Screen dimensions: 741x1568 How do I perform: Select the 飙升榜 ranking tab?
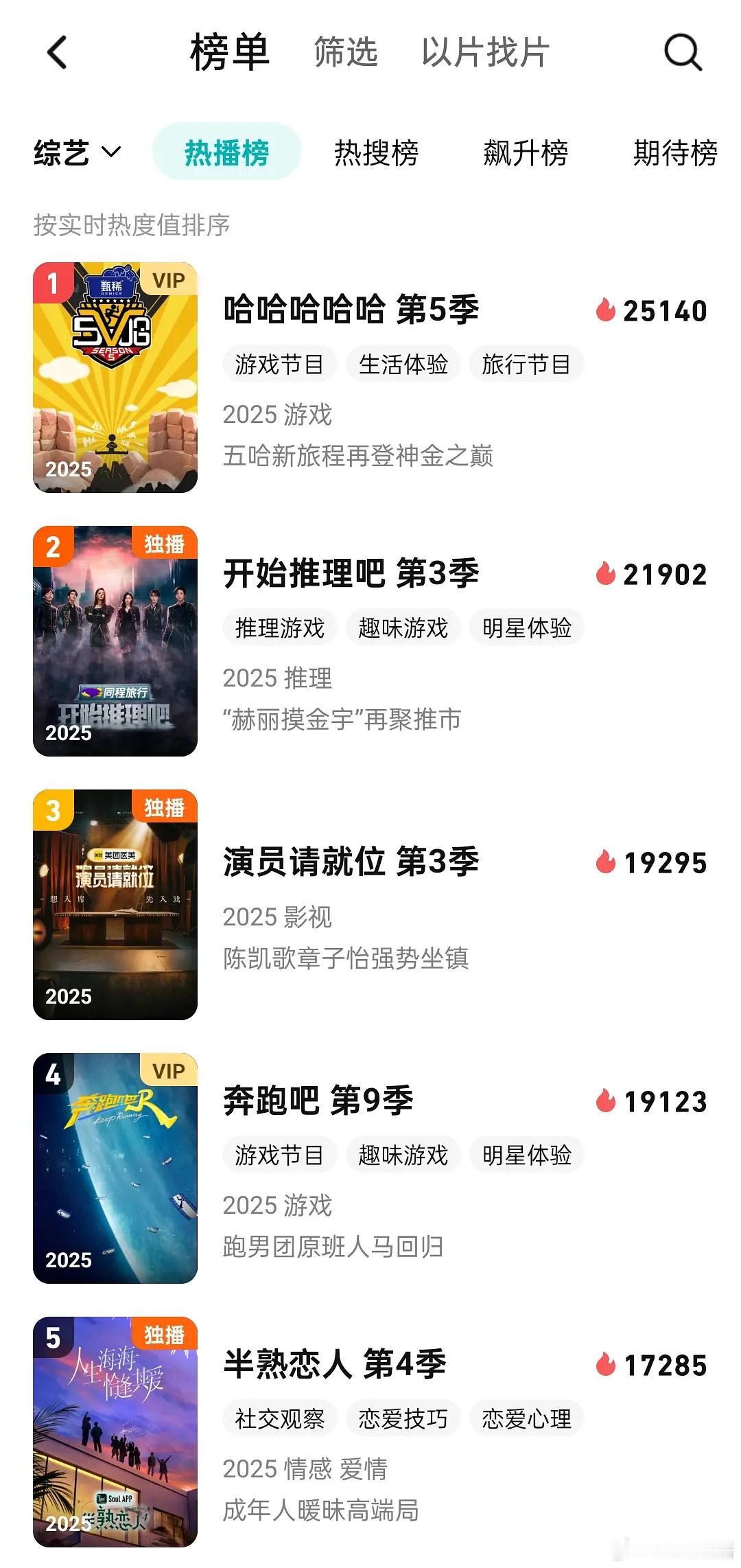coord(526,152)
